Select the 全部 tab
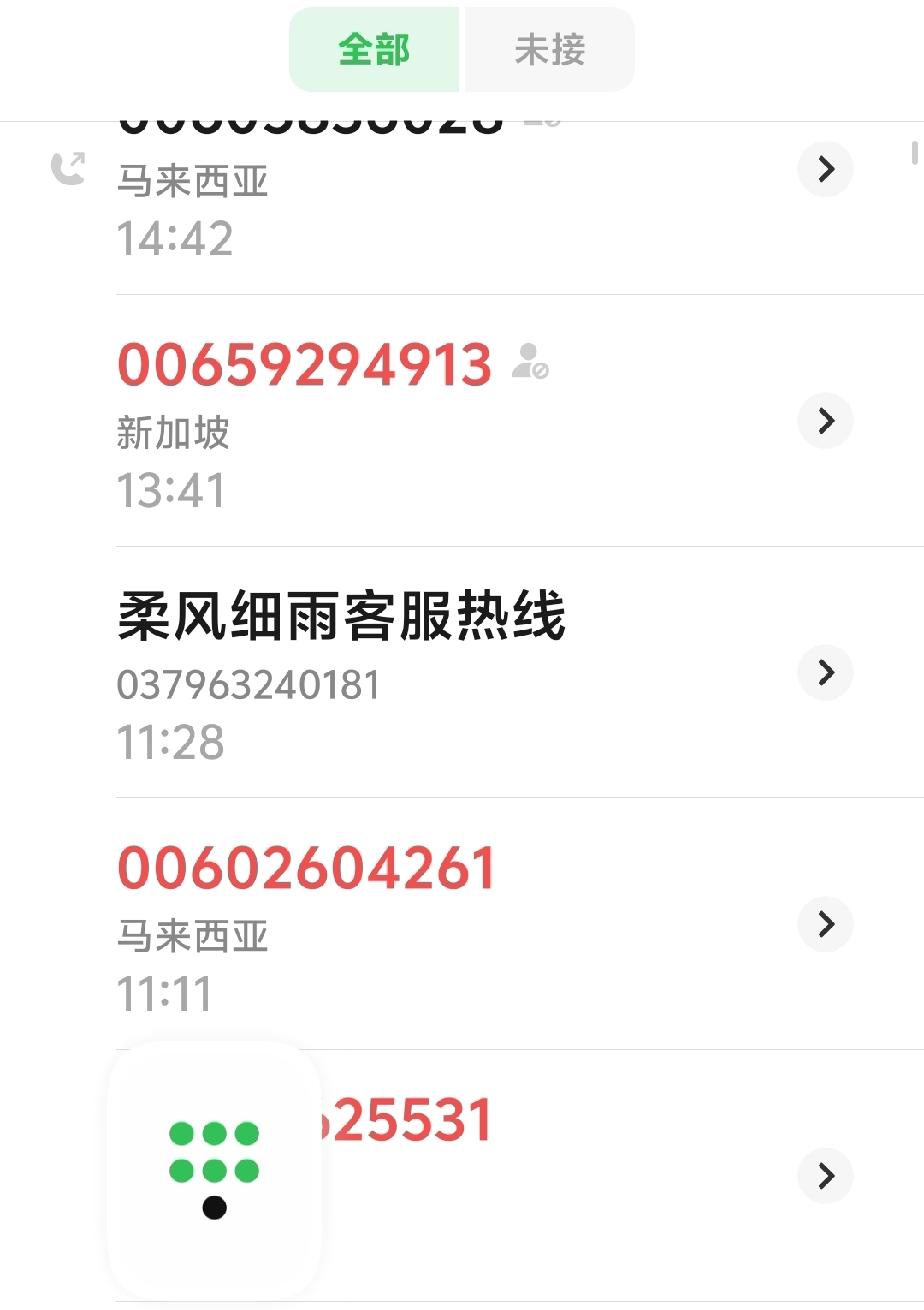Screen dimensions: 924x1310 coord(374,49)
